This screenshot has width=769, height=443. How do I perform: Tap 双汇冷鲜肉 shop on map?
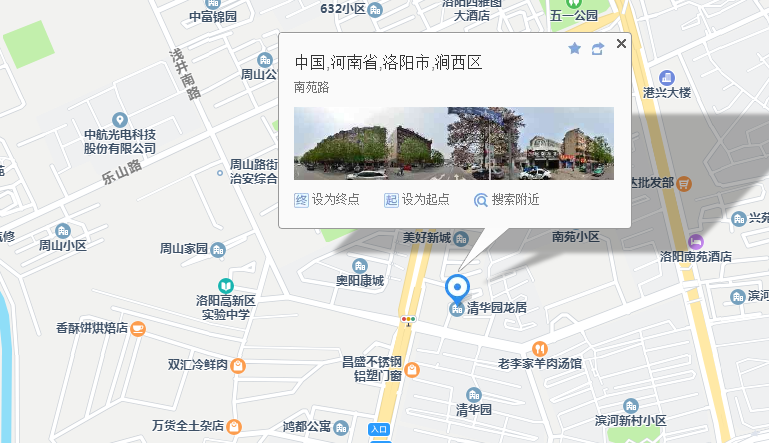click(x=237, y=365)
